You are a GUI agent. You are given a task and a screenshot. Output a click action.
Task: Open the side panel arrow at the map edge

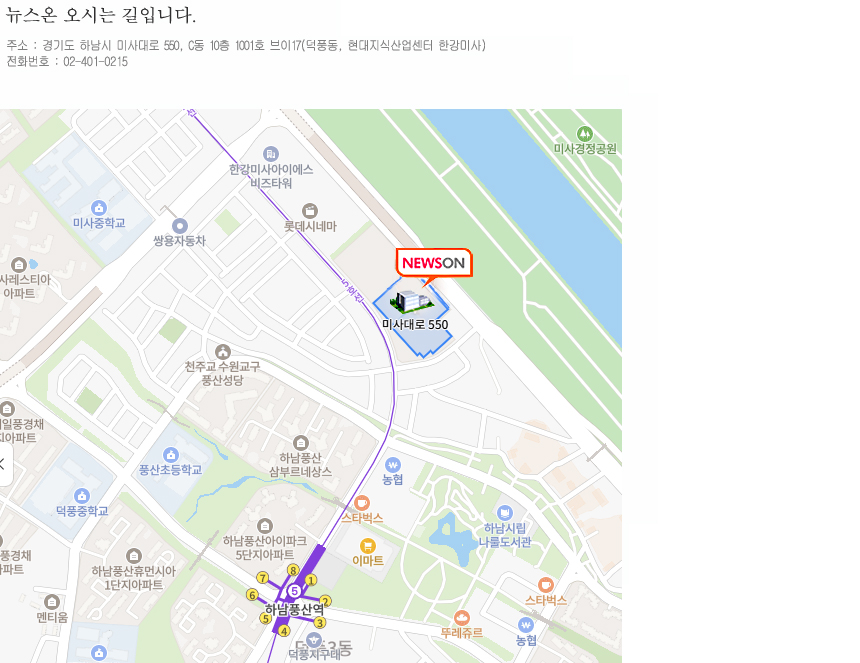pyautogui.click(x=4, y=464)
